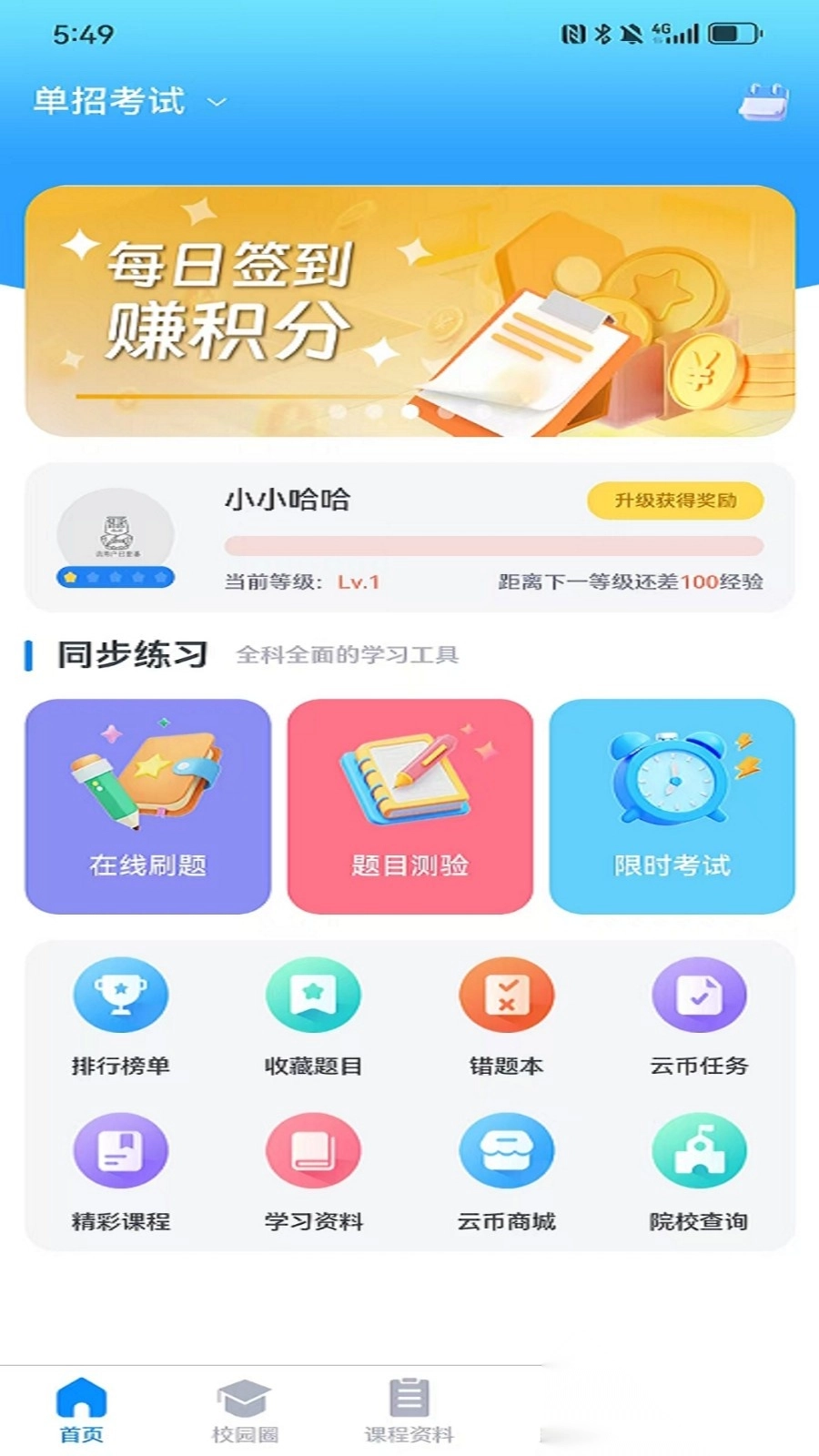
Task: Open the 在线刷题 practice card
Action: (147, 805)
